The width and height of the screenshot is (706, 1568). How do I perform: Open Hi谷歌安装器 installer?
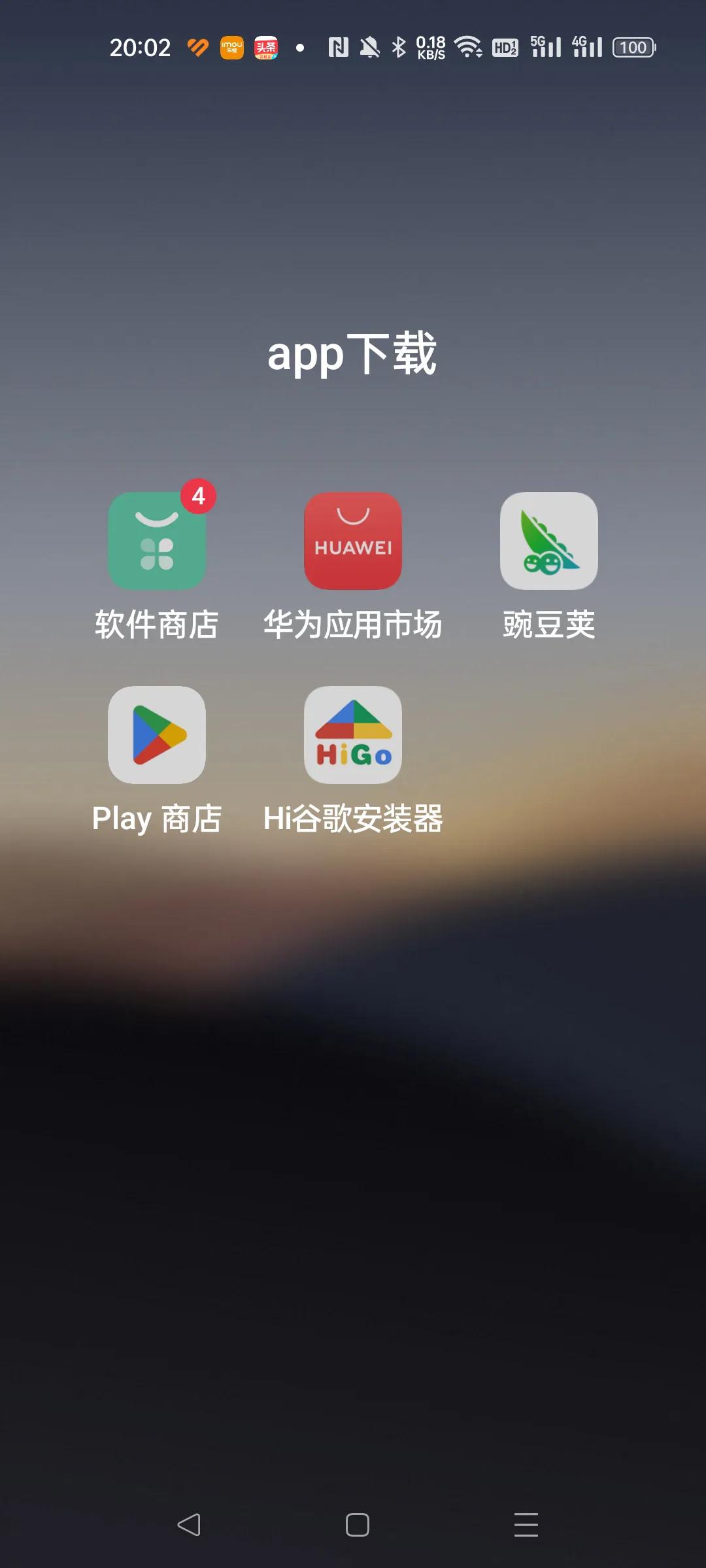(x=352, y=736)
